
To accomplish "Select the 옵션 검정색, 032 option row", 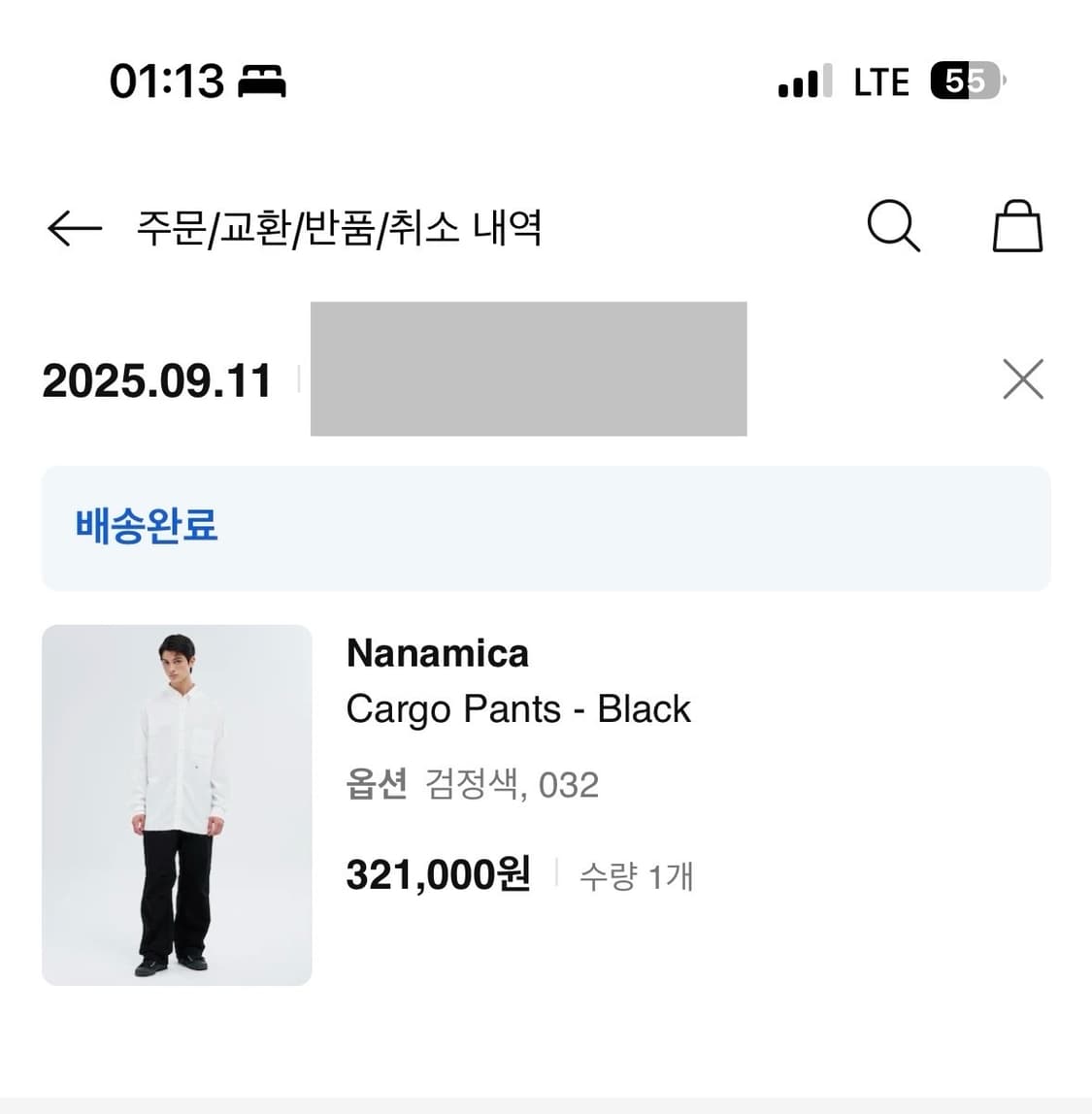I will [x=473, y=784].
